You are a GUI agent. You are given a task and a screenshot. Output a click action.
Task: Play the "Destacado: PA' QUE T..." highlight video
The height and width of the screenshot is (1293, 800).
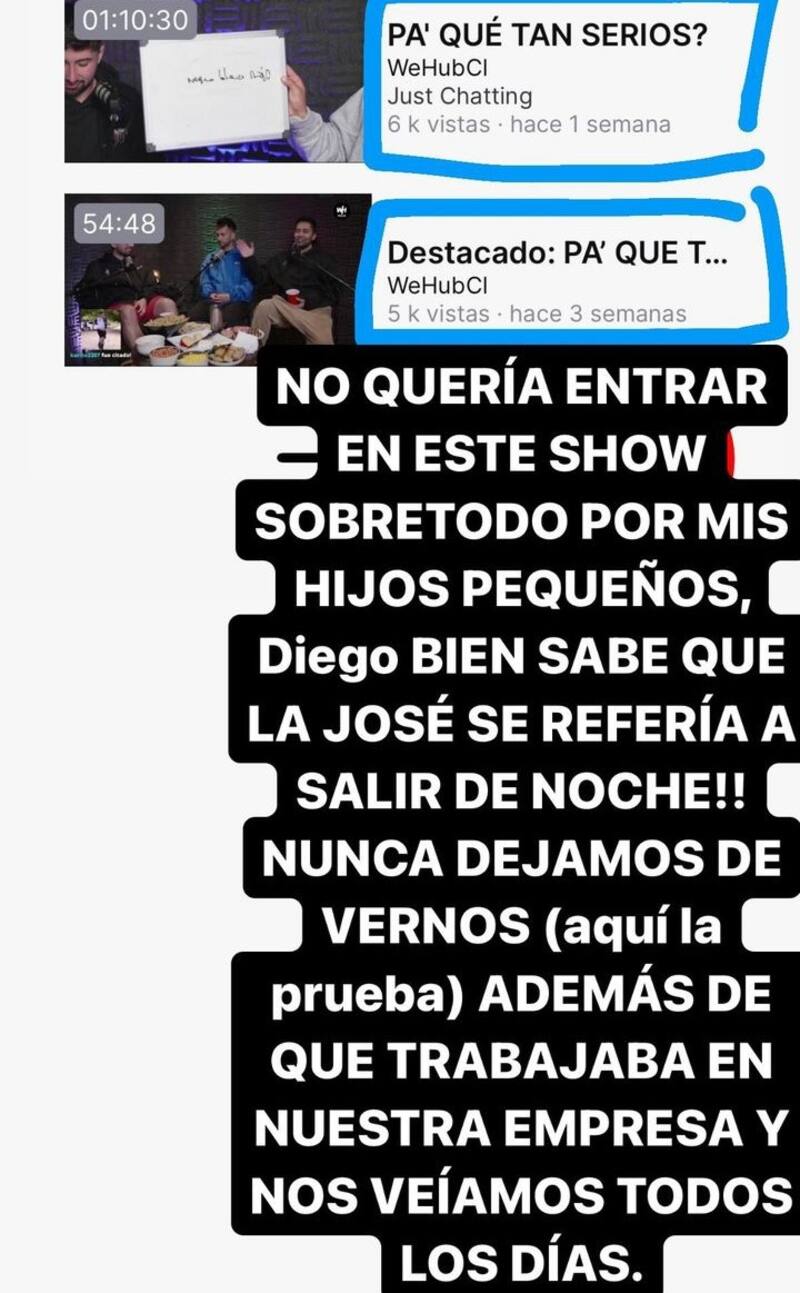point(215,270)
